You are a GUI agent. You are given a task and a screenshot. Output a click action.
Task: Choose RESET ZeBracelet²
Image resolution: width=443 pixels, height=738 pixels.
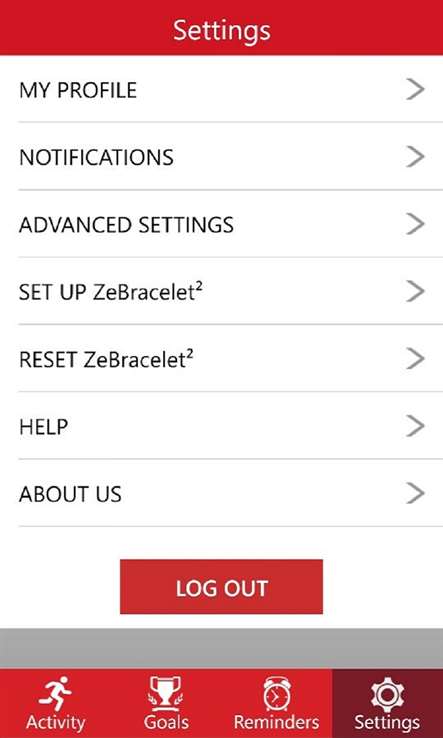tap(221, 359)
